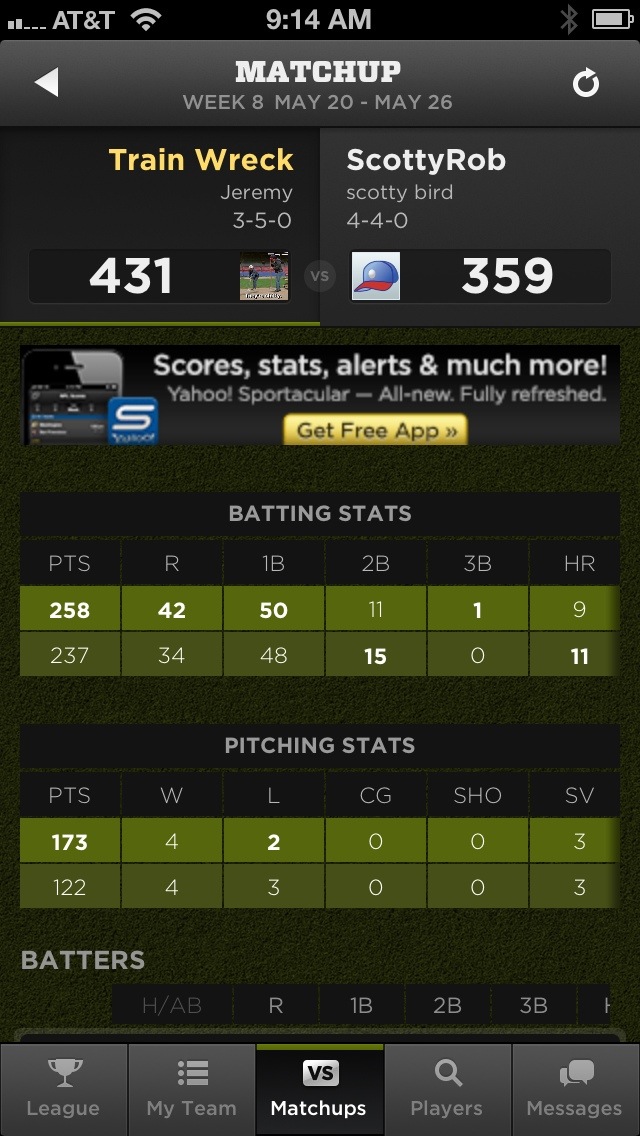
Task: Go back using the top-left arrow
Action: click(x=46, y=83)
